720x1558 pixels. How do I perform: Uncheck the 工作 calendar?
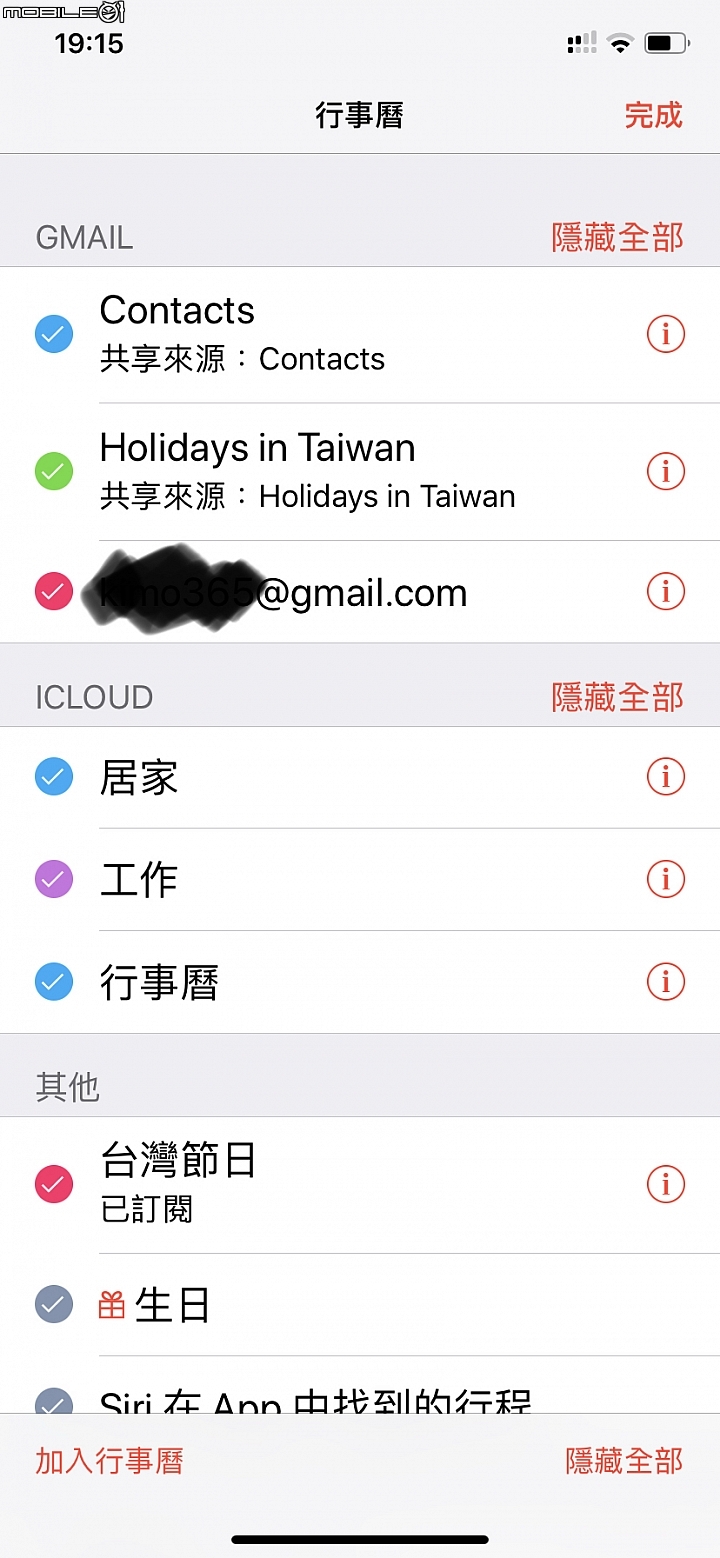click(54, 879)
